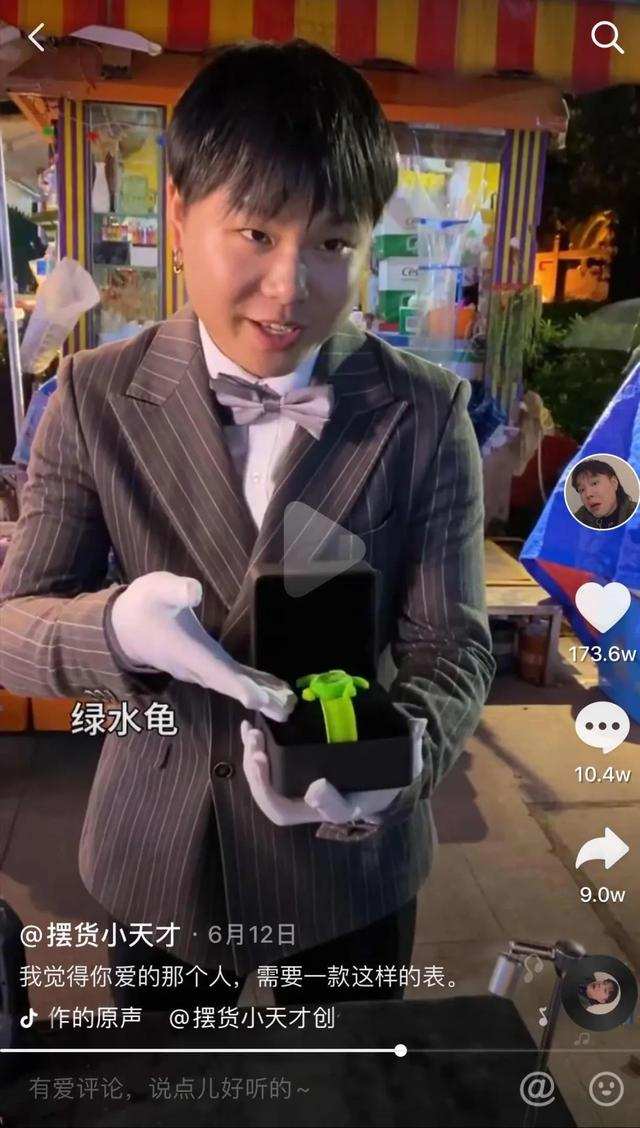Open @摆货小天才 username link
This screenshot has width=640, height=1128.
tap(100, 935)
